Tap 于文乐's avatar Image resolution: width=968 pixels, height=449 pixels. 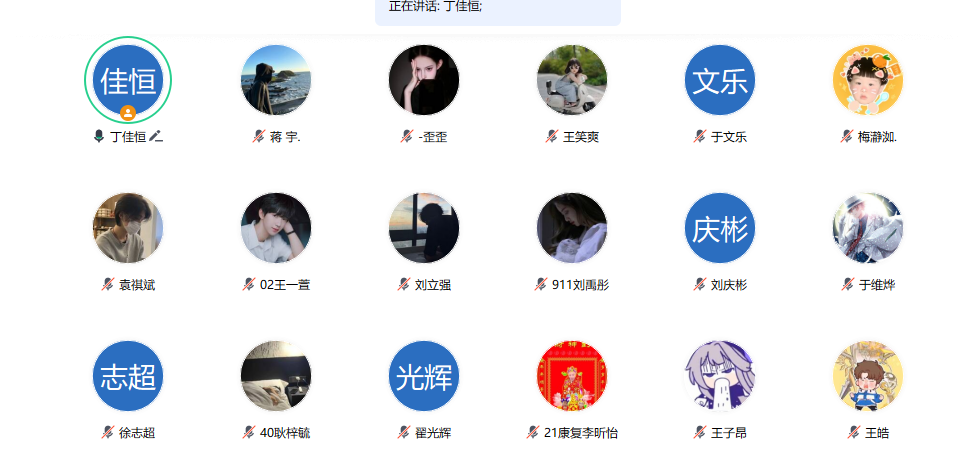pyautogui.click(x=720, y=80)
